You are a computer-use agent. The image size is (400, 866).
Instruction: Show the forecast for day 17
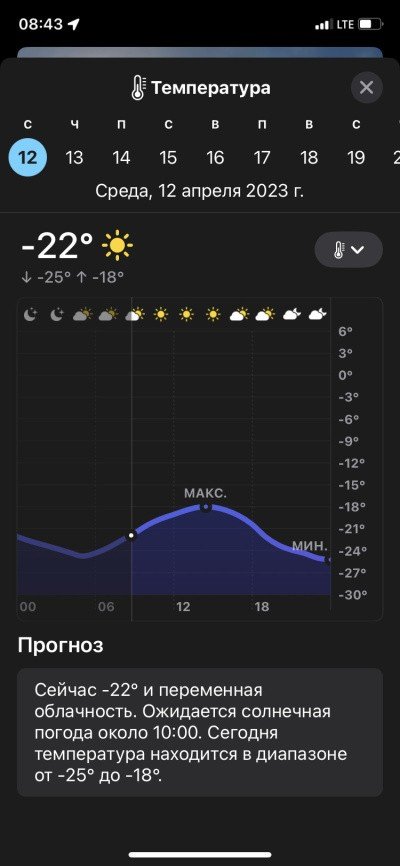click(262, 158)
